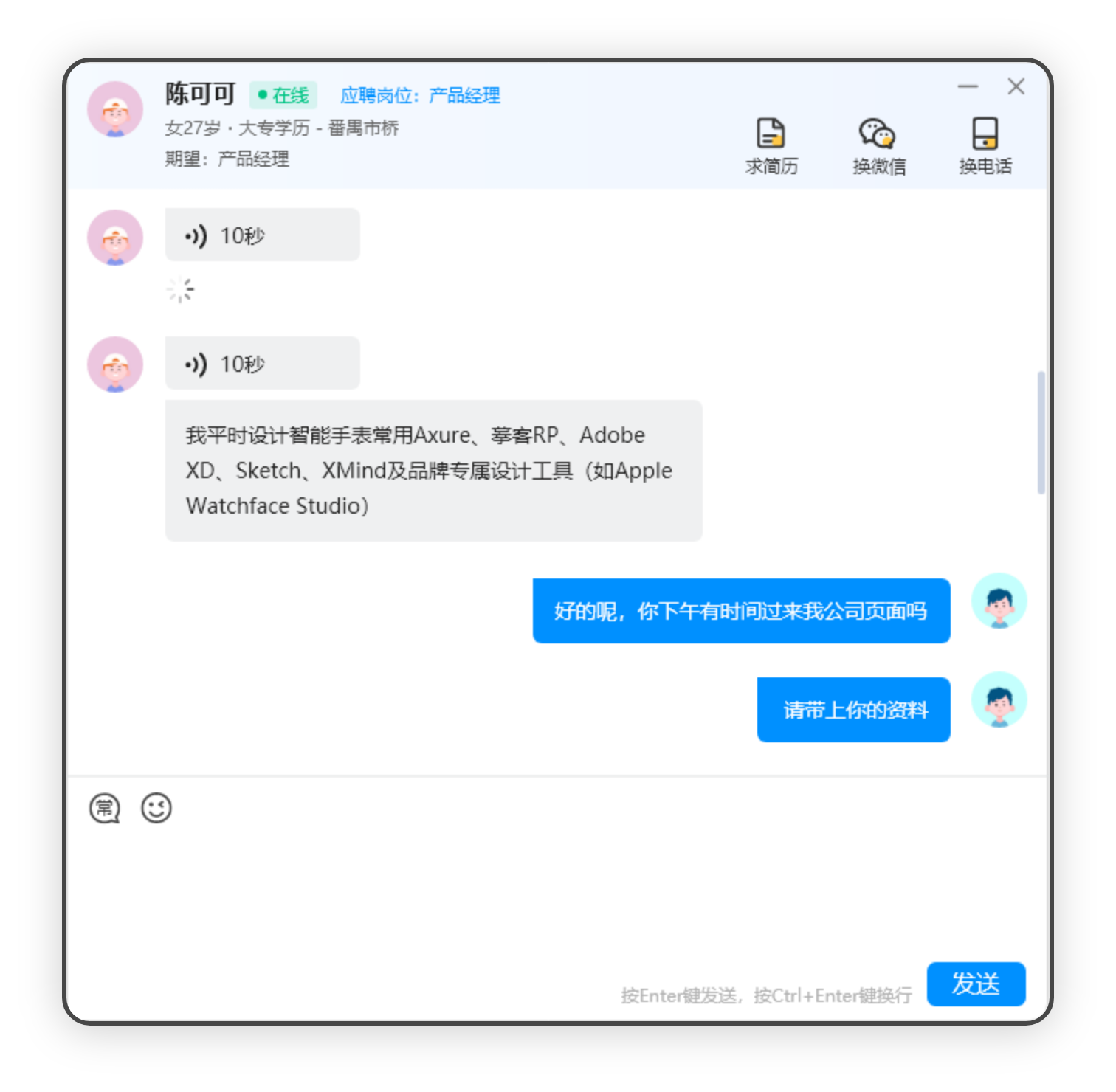This screenshot has height=1092, width=1116.
Task: Open the emoji picker
Action: click(x=156, y=808)
